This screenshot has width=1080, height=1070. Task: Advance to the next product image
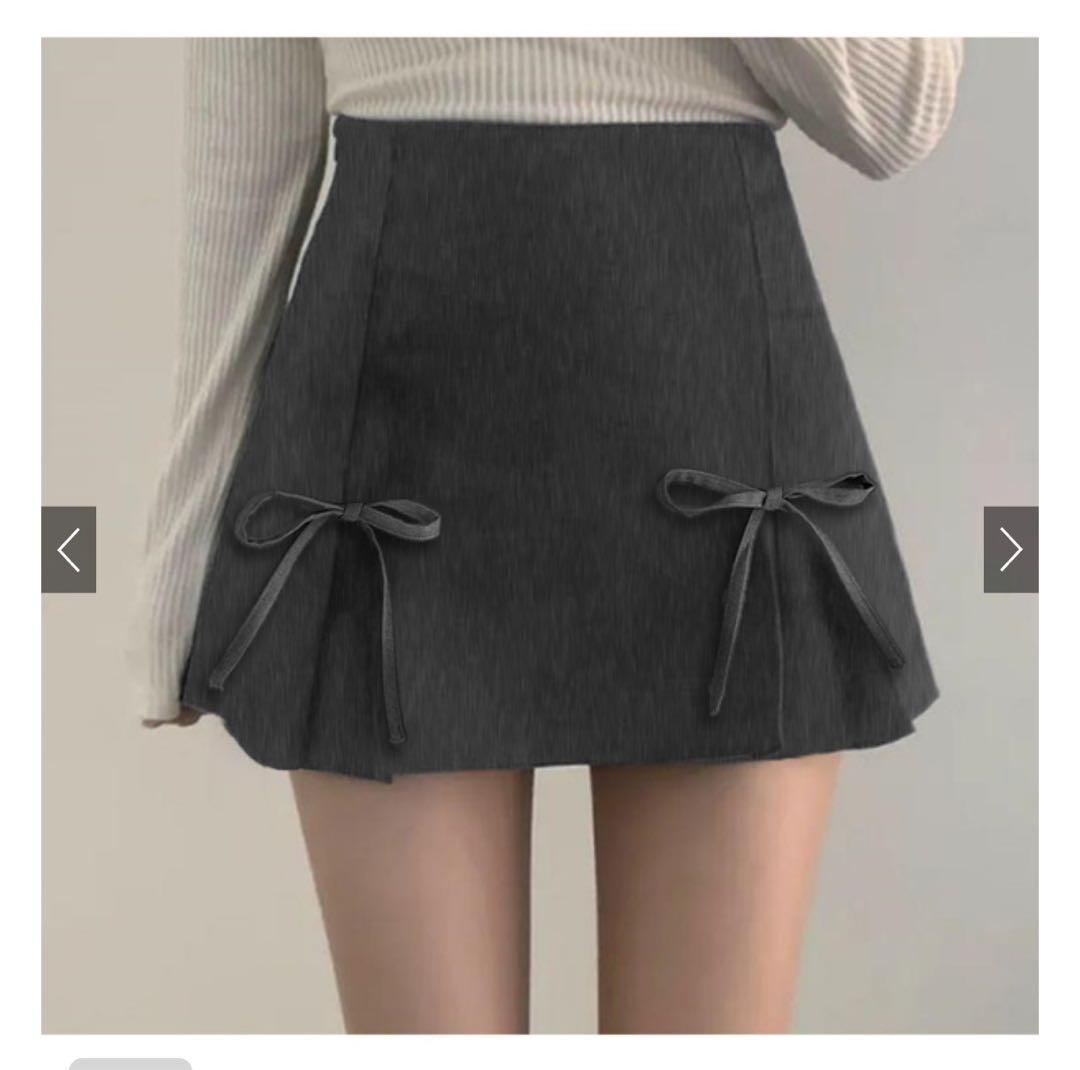(x=1011, y=550)
